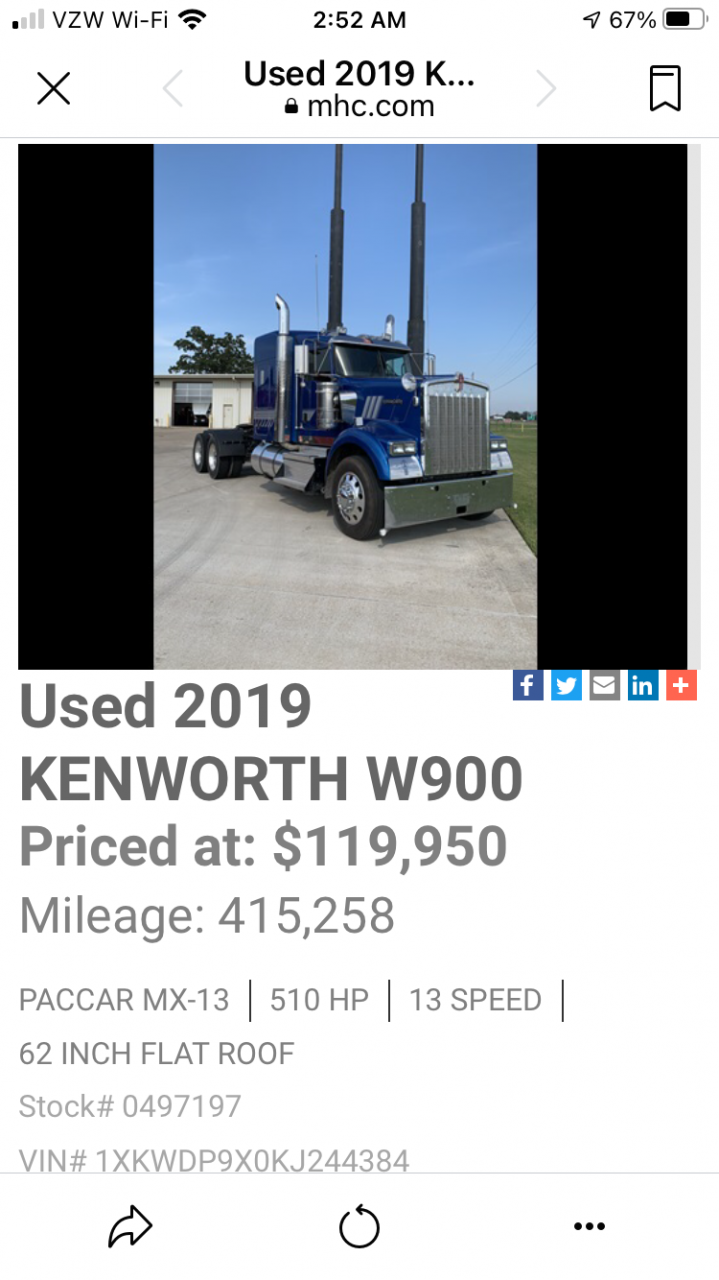Image resolution: width=719 pixels, height=1280 pixels.
Task: Tap the share arrow in bottom toolbar
Action: click(130, 1226)
